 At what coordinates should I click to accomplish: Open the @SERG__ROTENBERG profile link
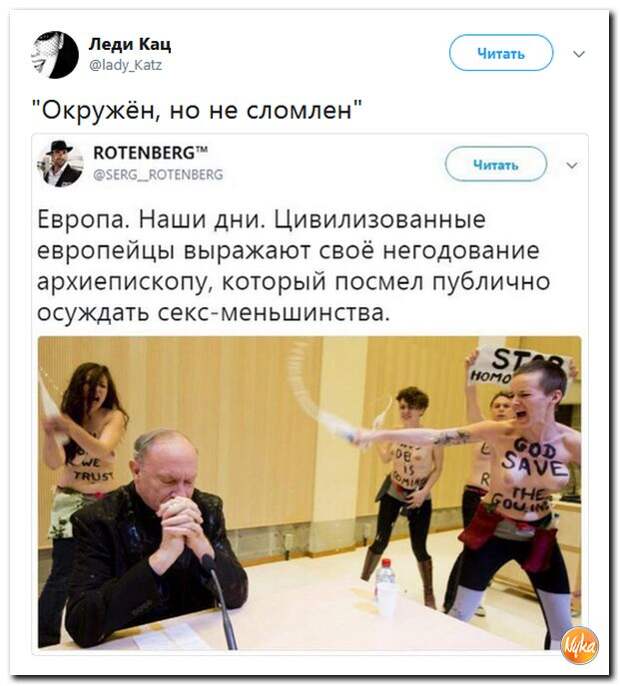158,174
